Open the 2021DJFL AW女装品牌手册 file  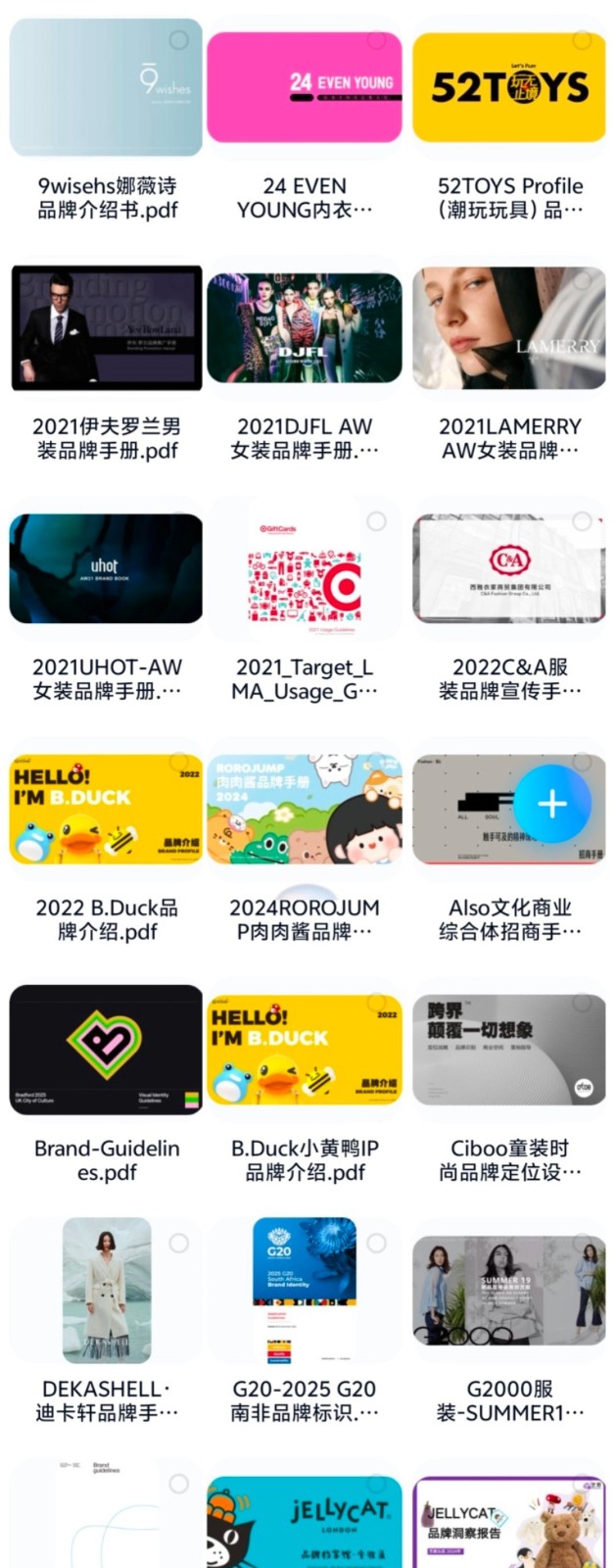click(x=304, y=328)
